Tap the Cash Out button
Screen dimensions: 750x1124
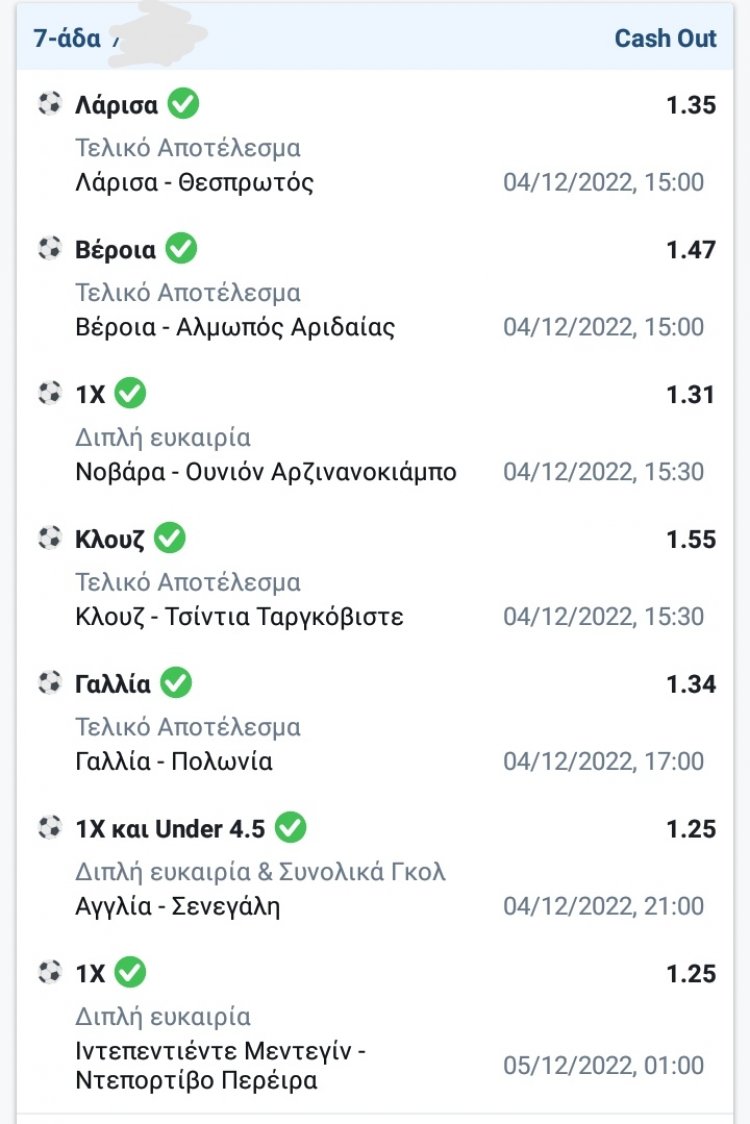[665, 39]
